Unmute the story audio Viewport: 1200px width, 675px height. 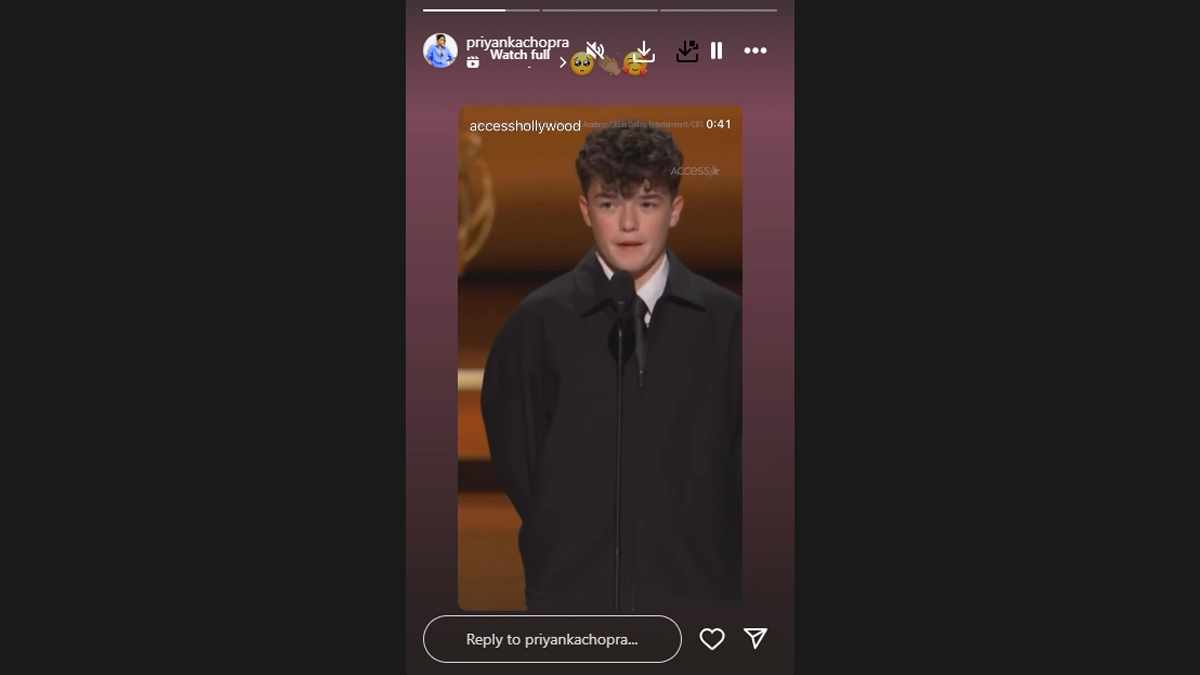[x=595, y=50]
